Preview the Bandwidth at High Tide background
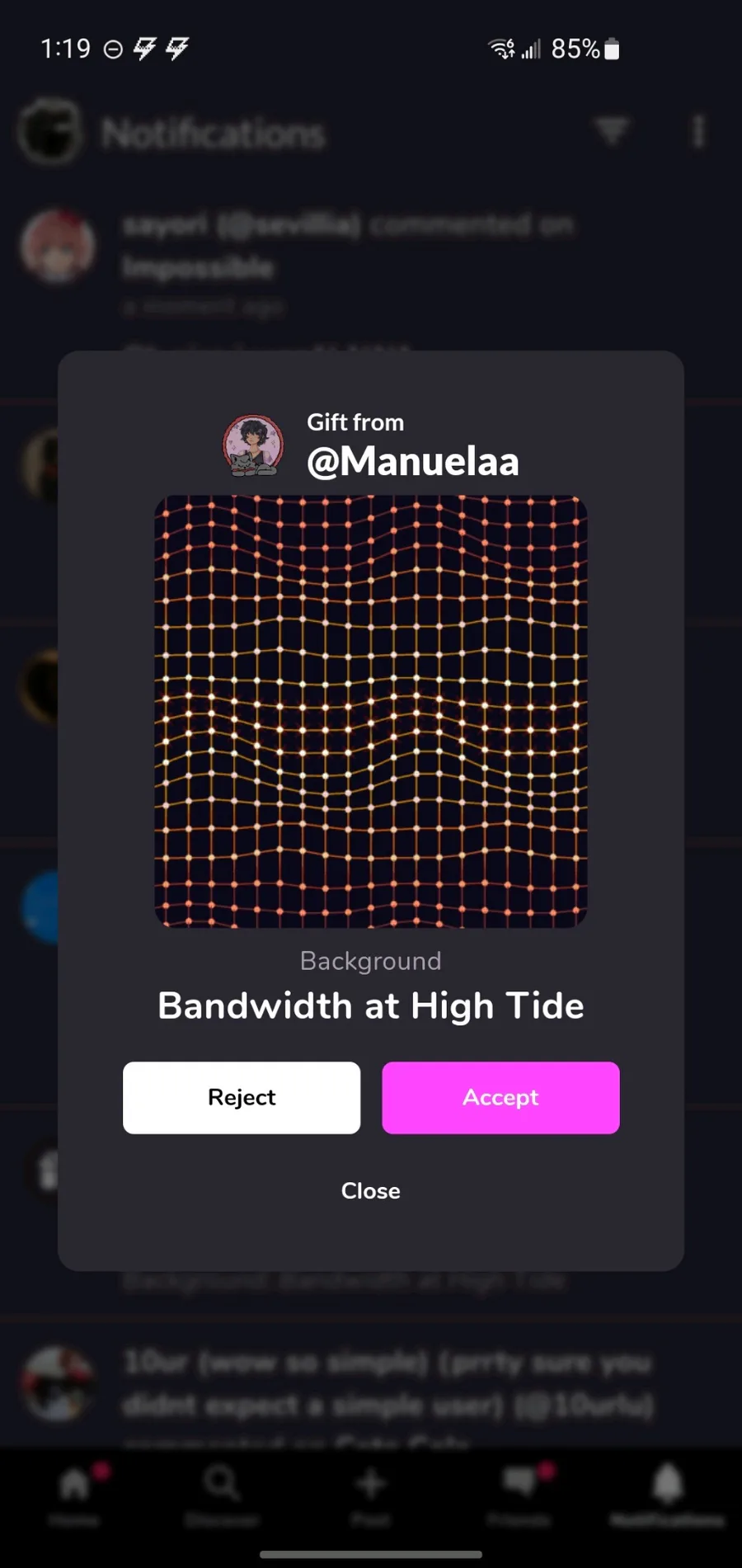Screen dimensions: 742x1568 point(371,711)
